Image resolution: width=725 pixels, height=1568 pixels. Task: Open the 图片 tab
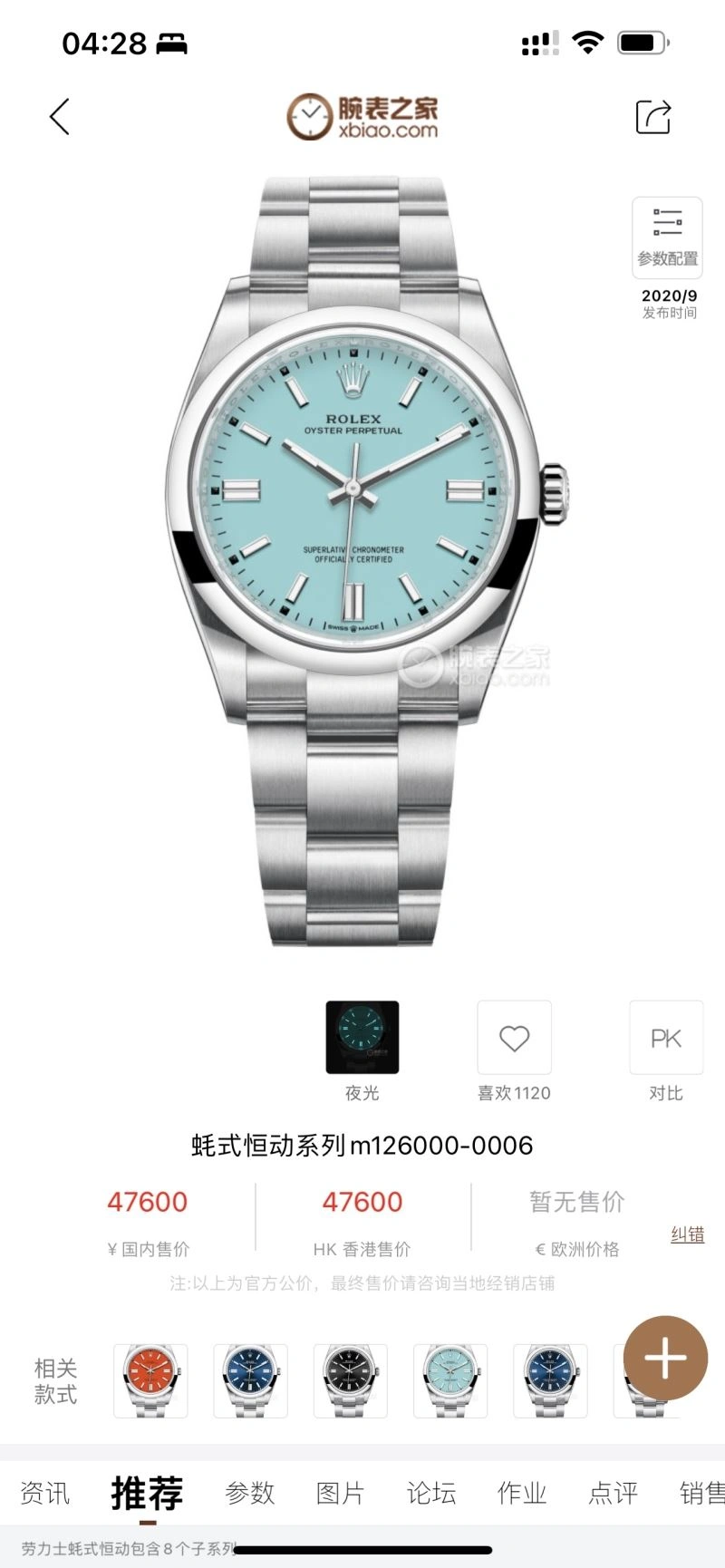click(340, 1493)
